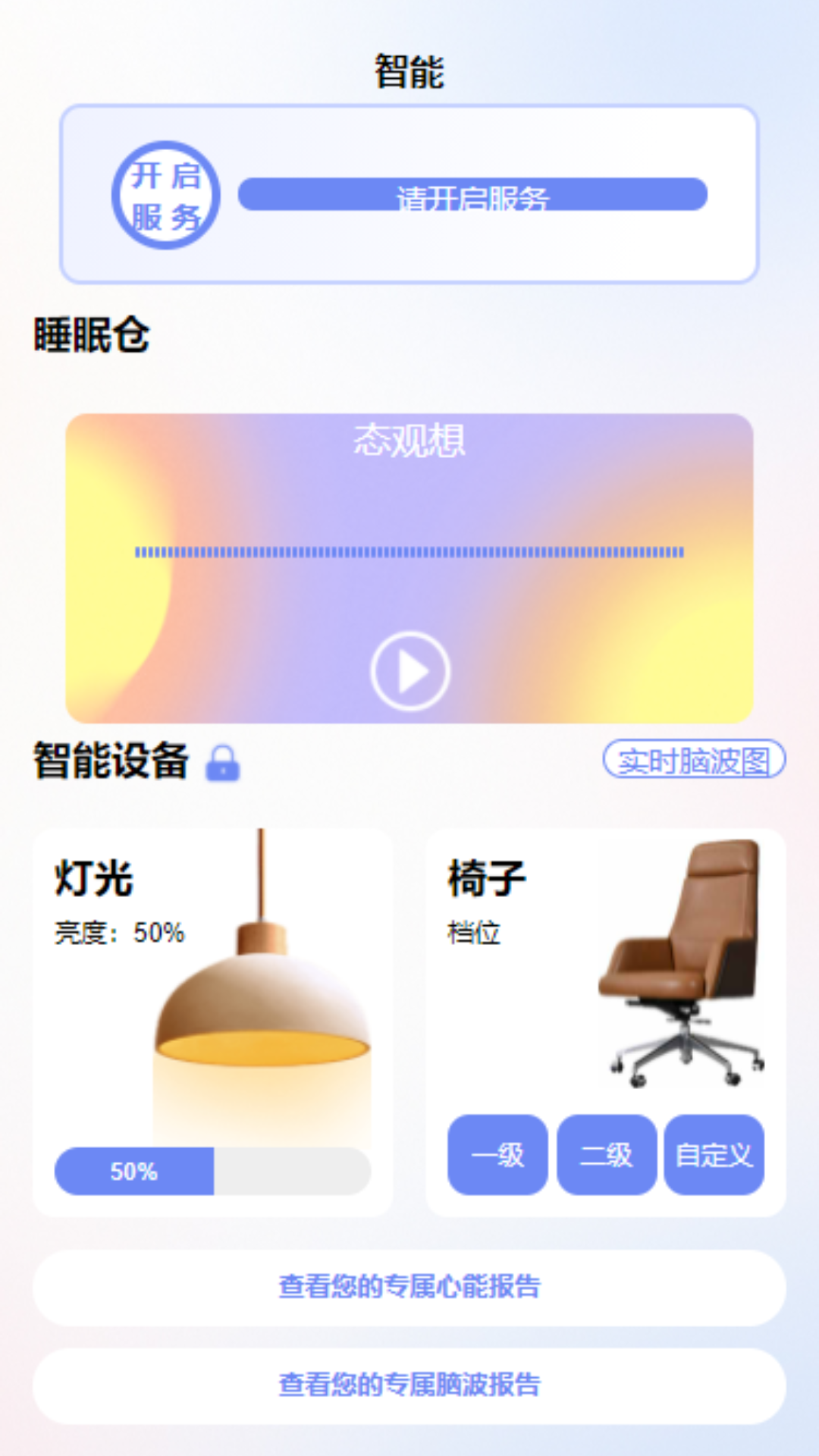Open the 档位 setting on the chair card
819x1456 pixels.
coord(472,931)
